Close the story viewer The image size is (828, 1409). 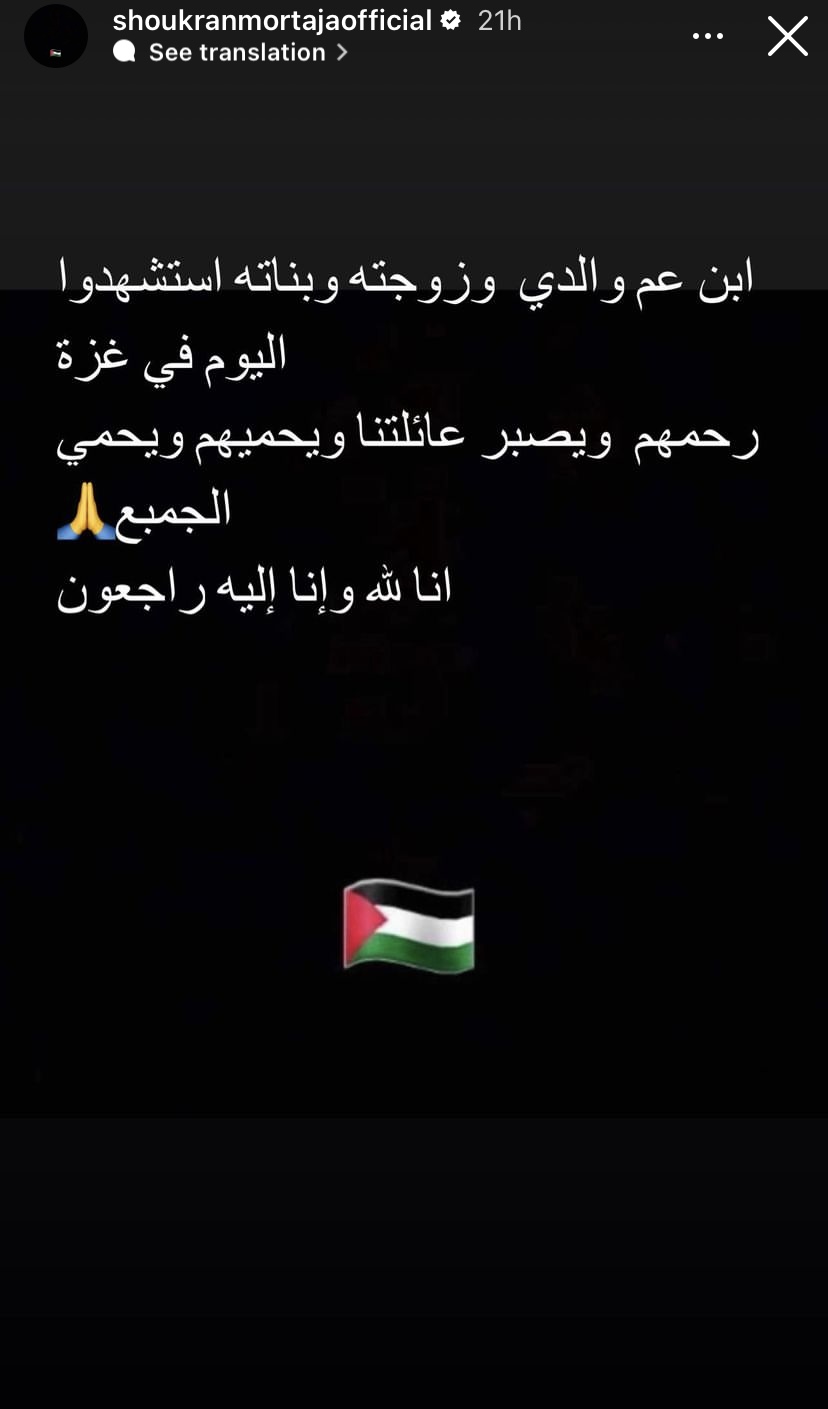pyautogui.click(x=787, y=37)
